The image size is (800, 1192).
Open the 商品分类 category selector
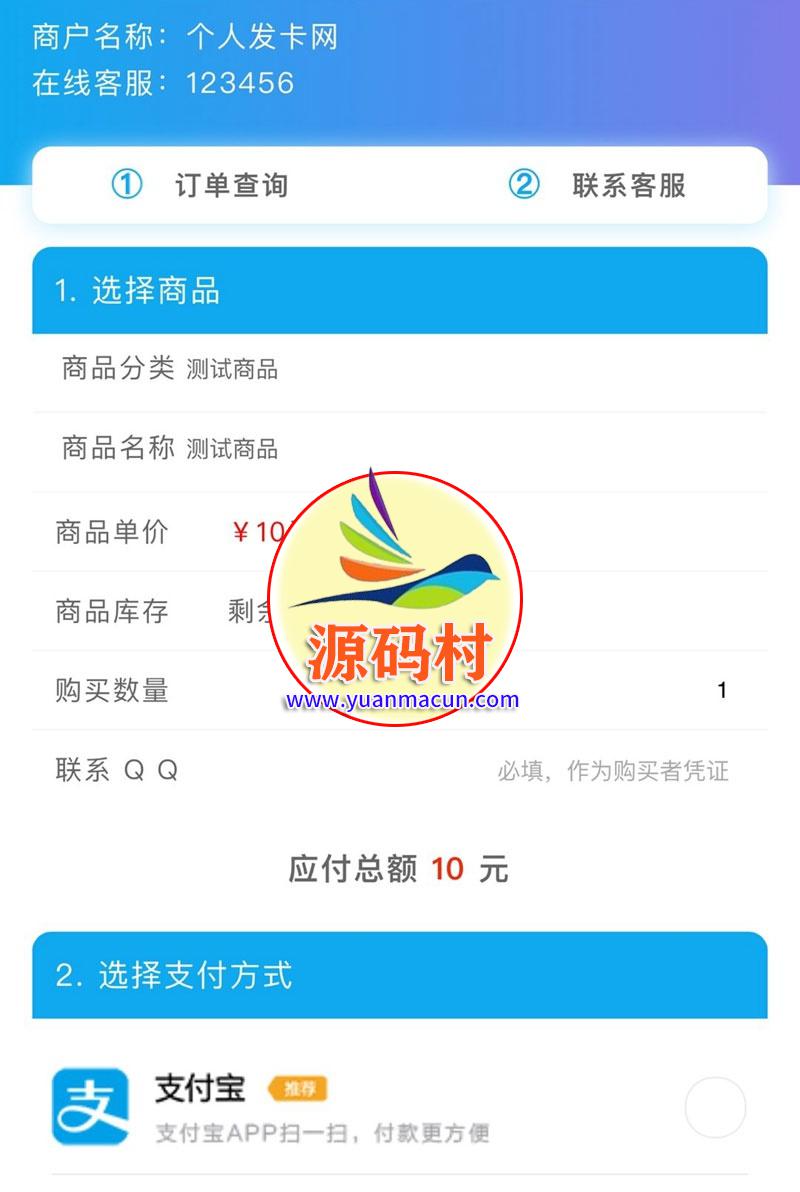click(232, 369)
